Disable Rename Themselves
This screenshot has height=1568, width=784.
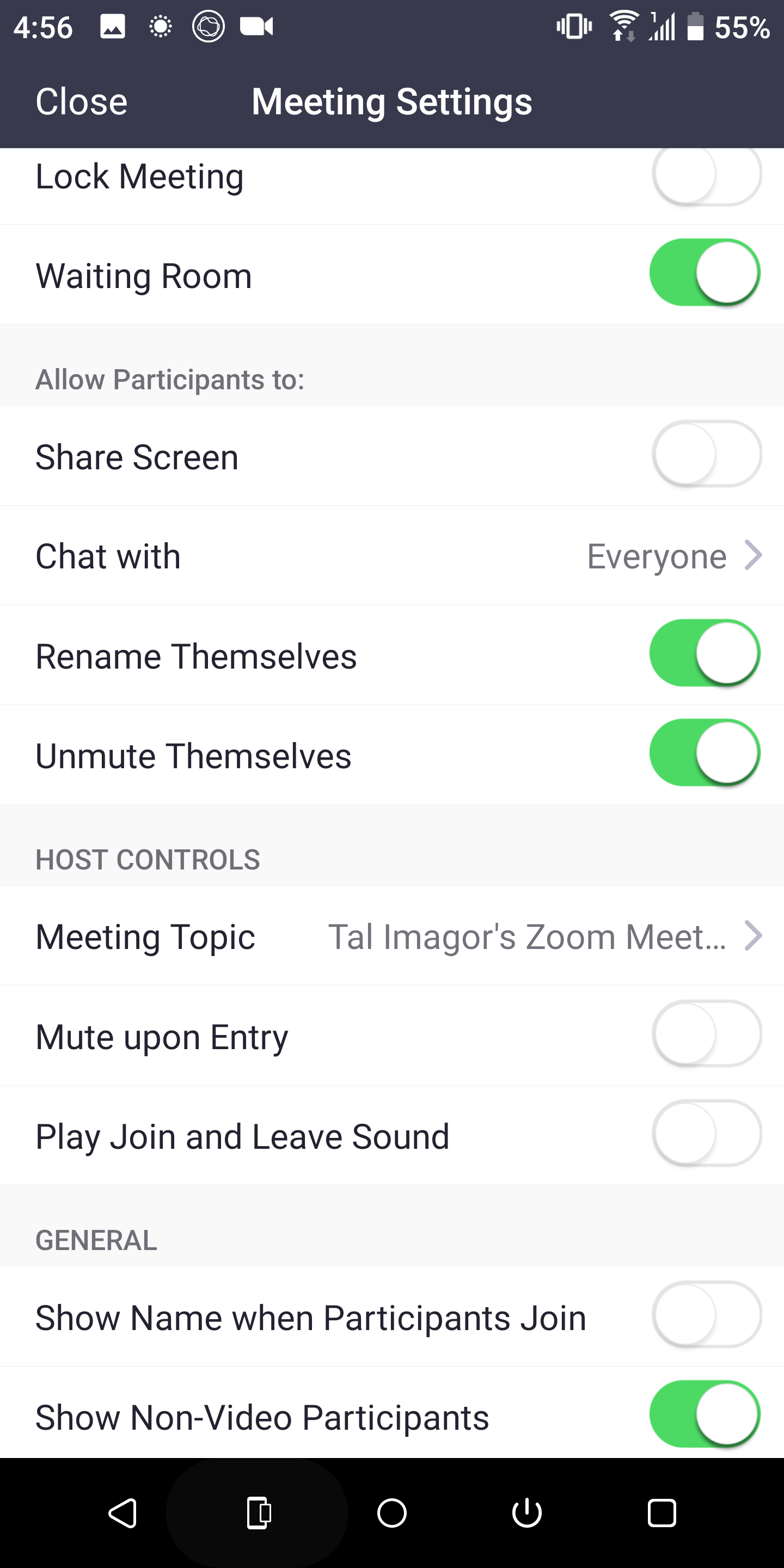(705, 653)
